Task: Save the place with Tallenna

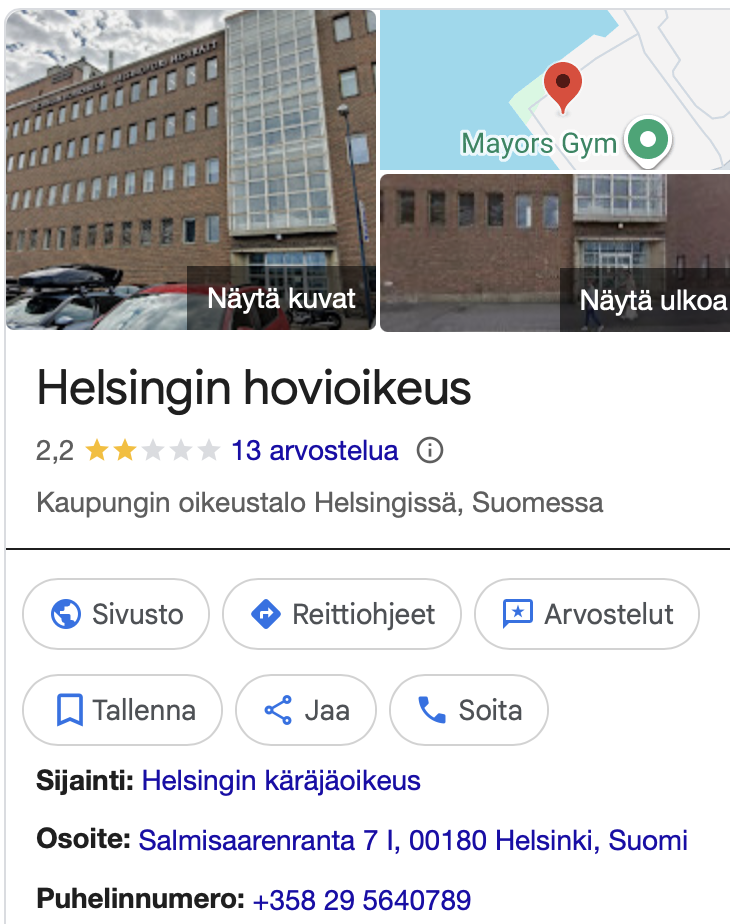Action: point(122,710)
